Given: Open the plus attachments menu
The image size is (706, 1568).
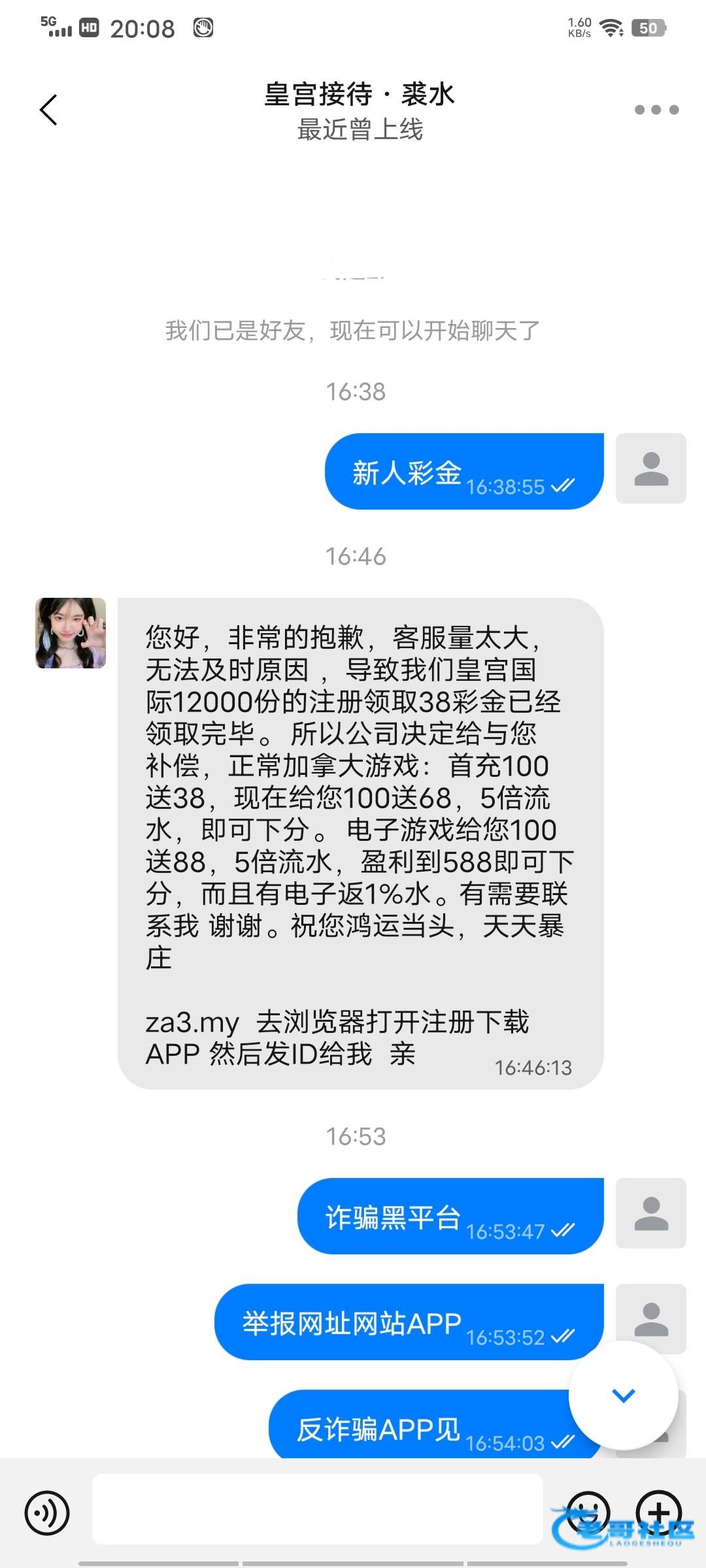Looking at the screenshot, I should tap(659, 1511).
